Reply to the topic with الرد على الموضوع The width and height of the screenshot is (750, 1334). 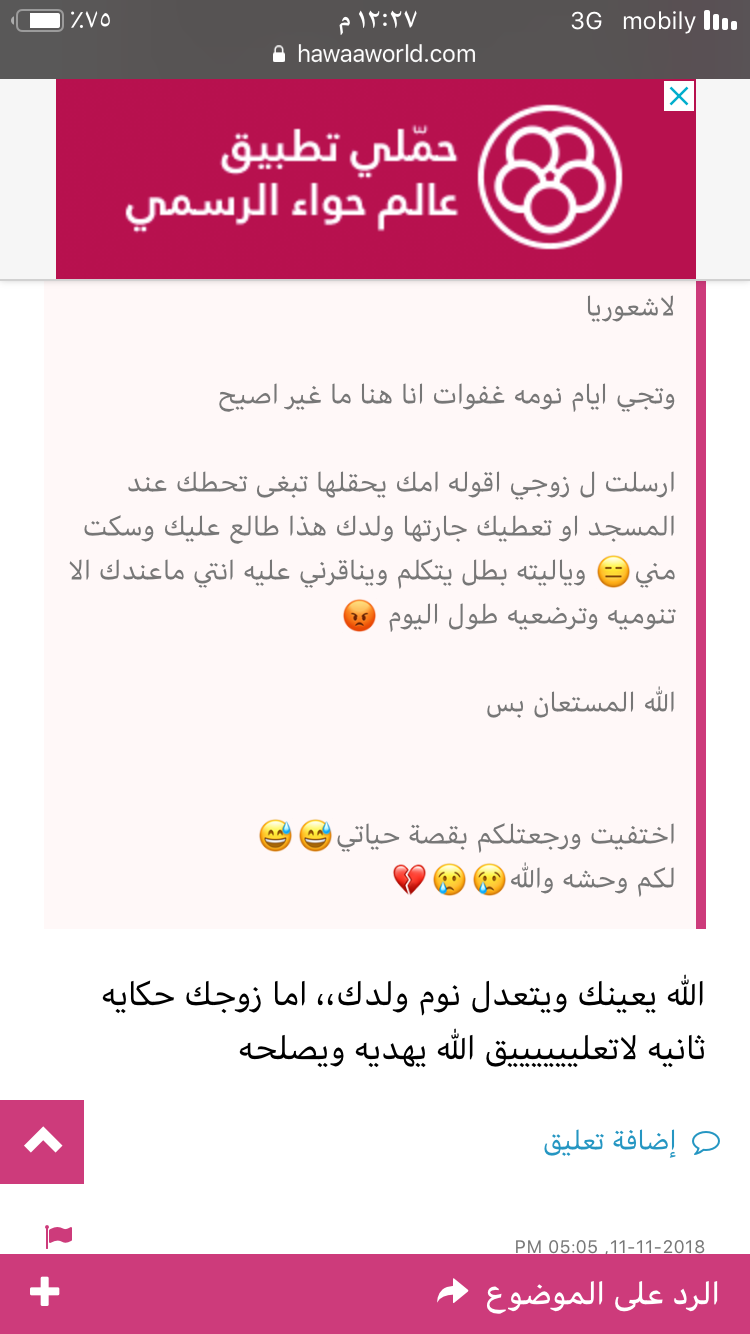click(580, 1294)
